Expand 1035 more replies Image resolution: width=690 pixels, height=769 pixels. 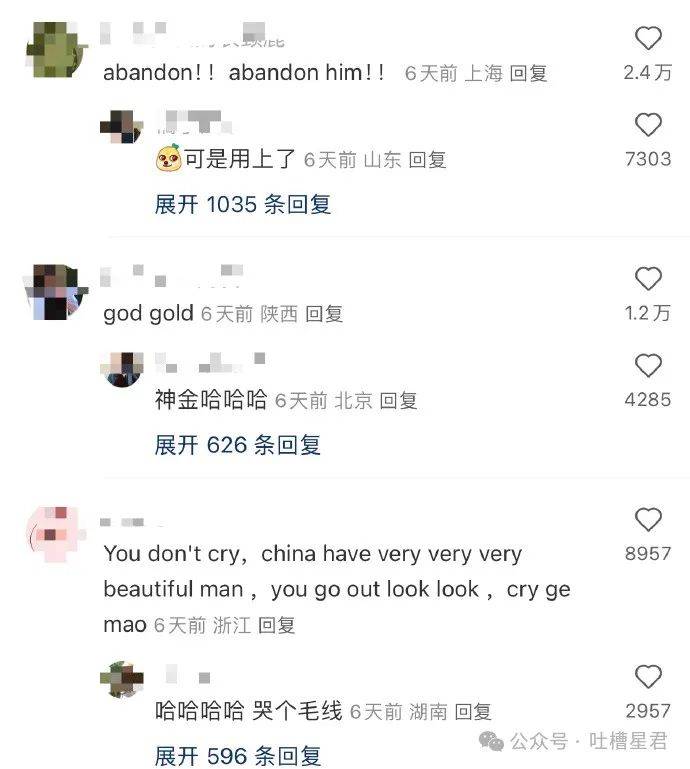click(242, 205)
